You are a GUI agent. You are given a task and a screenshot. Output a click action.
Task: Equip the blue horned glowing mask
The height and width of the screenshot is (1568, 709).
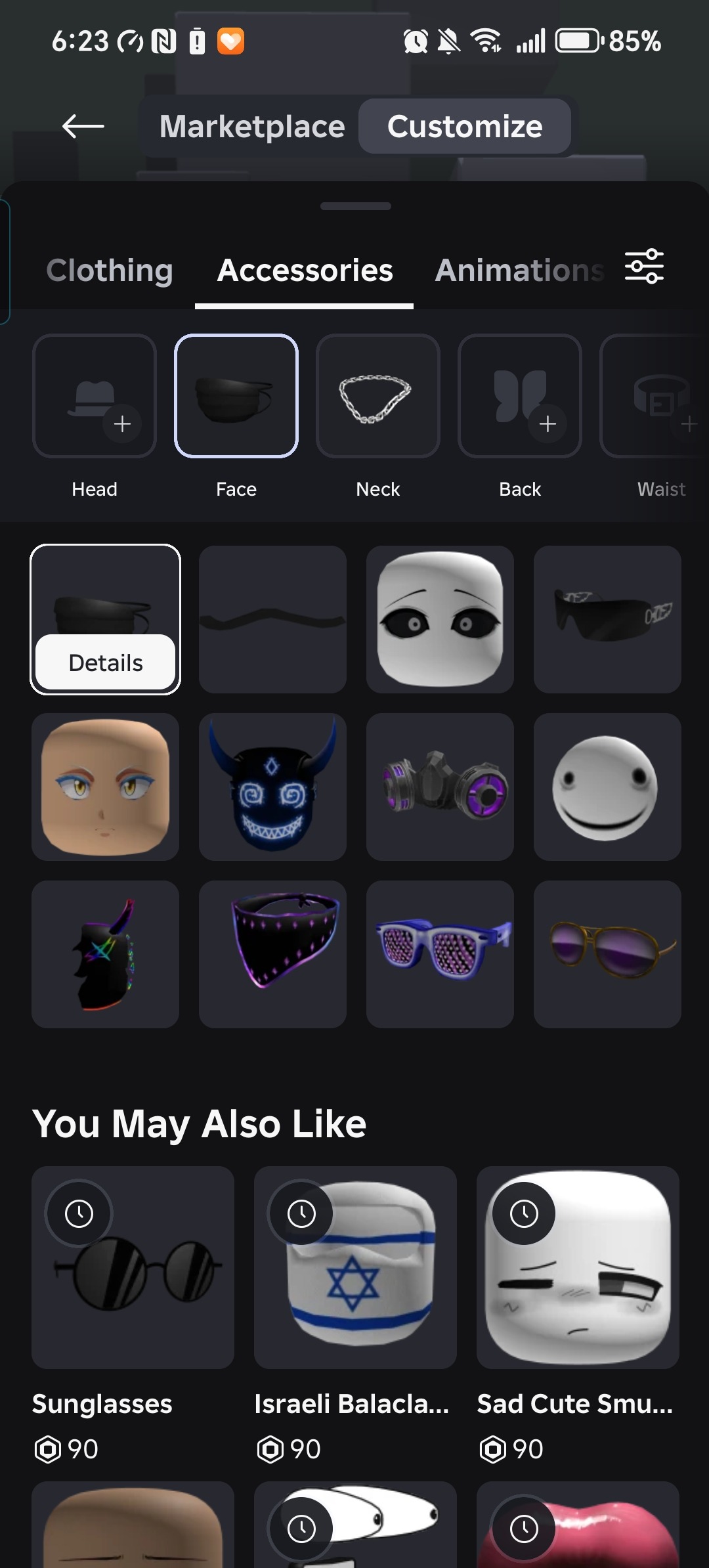click(272, 787)
